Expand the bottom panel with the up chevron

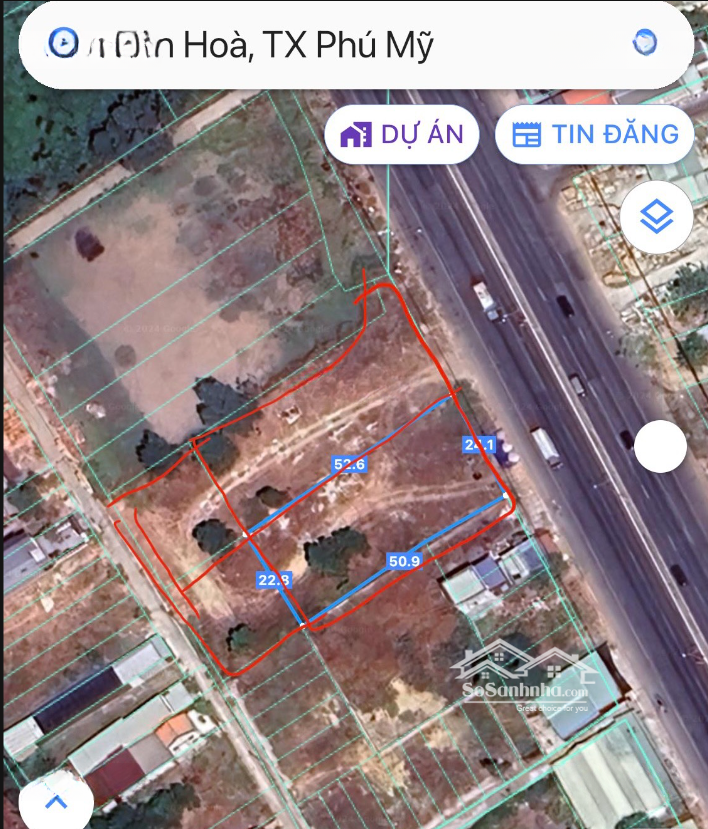pyautogui.click(x=56, y=800)
